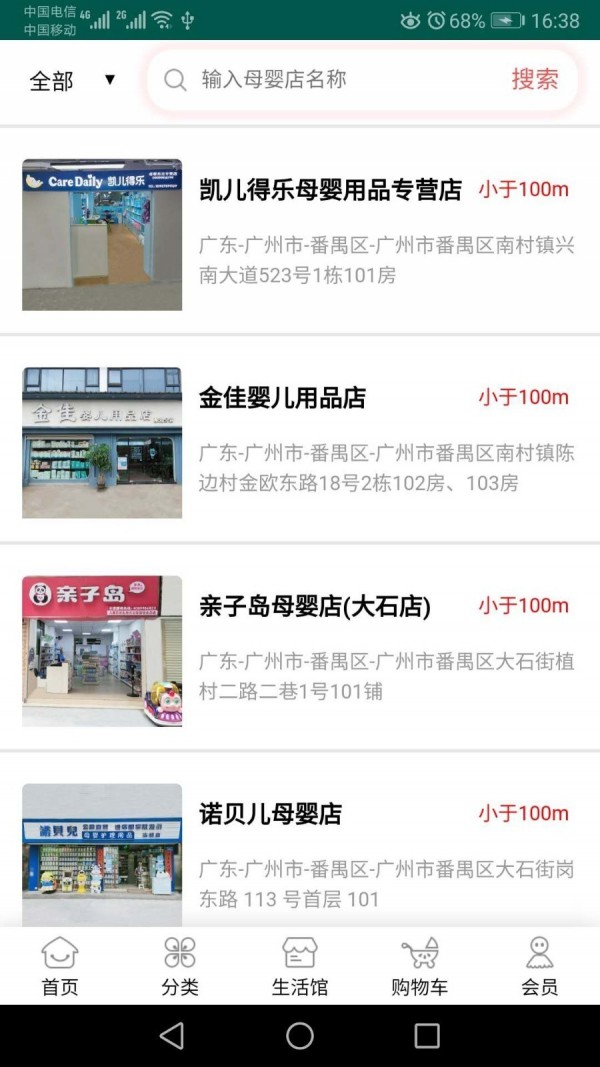Tap the system home button
600x1067 pixels.
(x=300, y=1036)
